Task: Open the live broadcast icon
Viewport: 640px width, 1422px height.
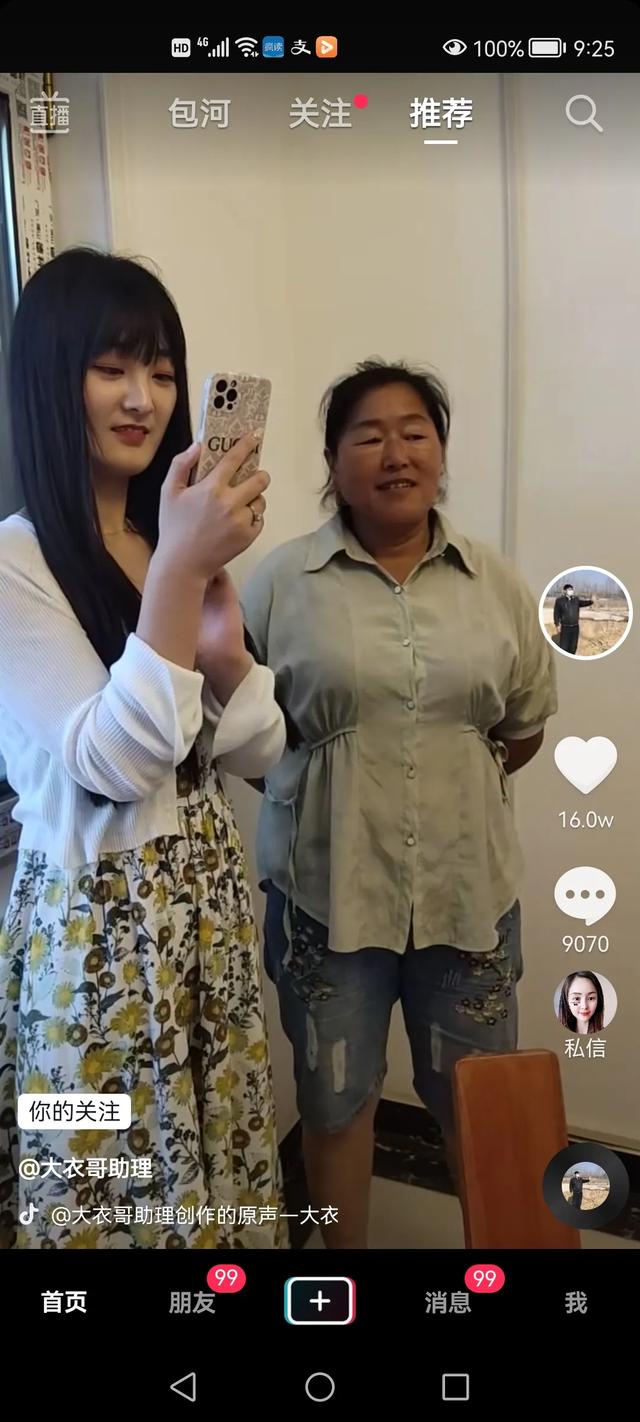Action: [49, 112]
